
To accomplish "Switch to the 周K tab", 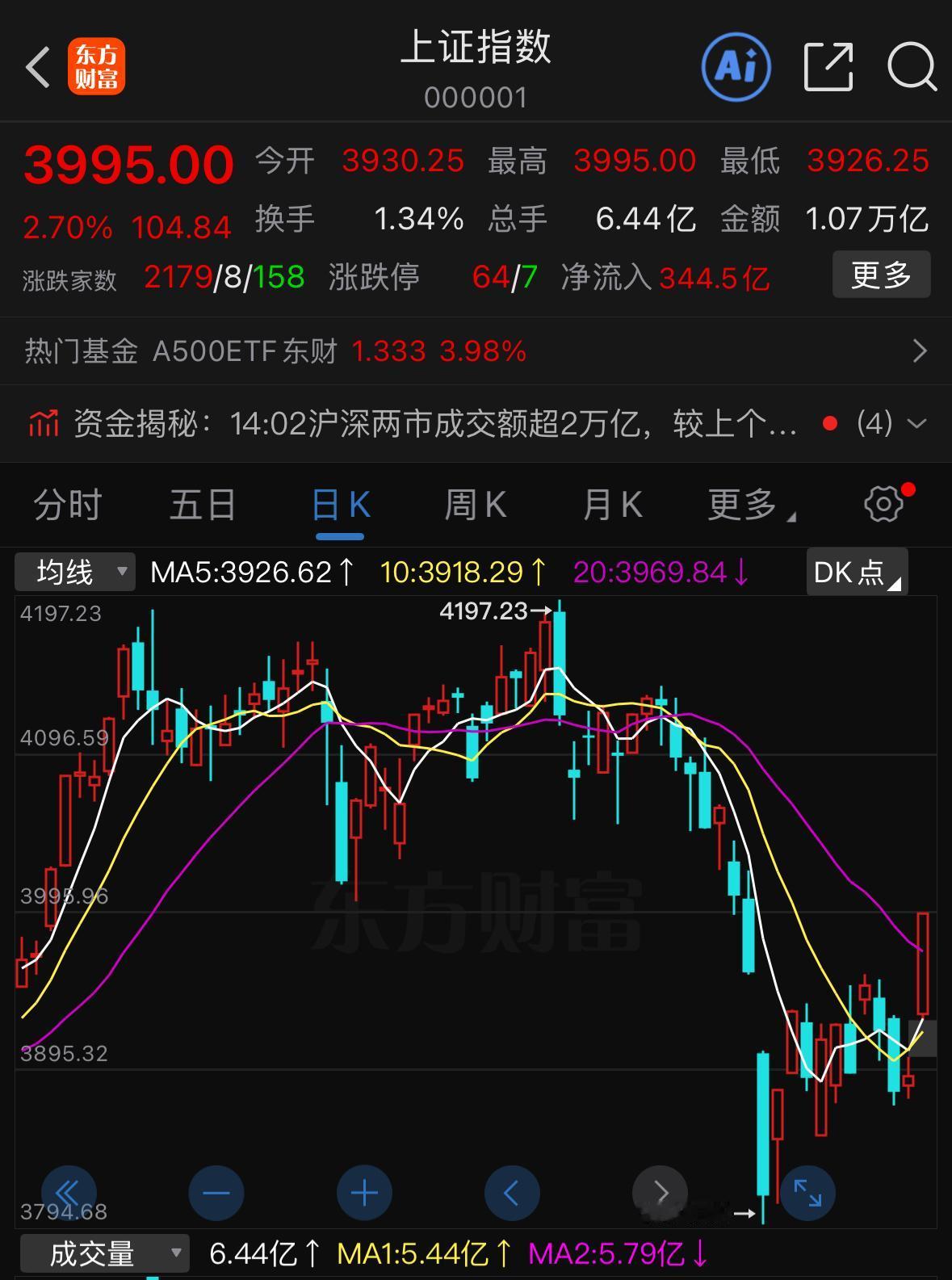I will 475,503.
